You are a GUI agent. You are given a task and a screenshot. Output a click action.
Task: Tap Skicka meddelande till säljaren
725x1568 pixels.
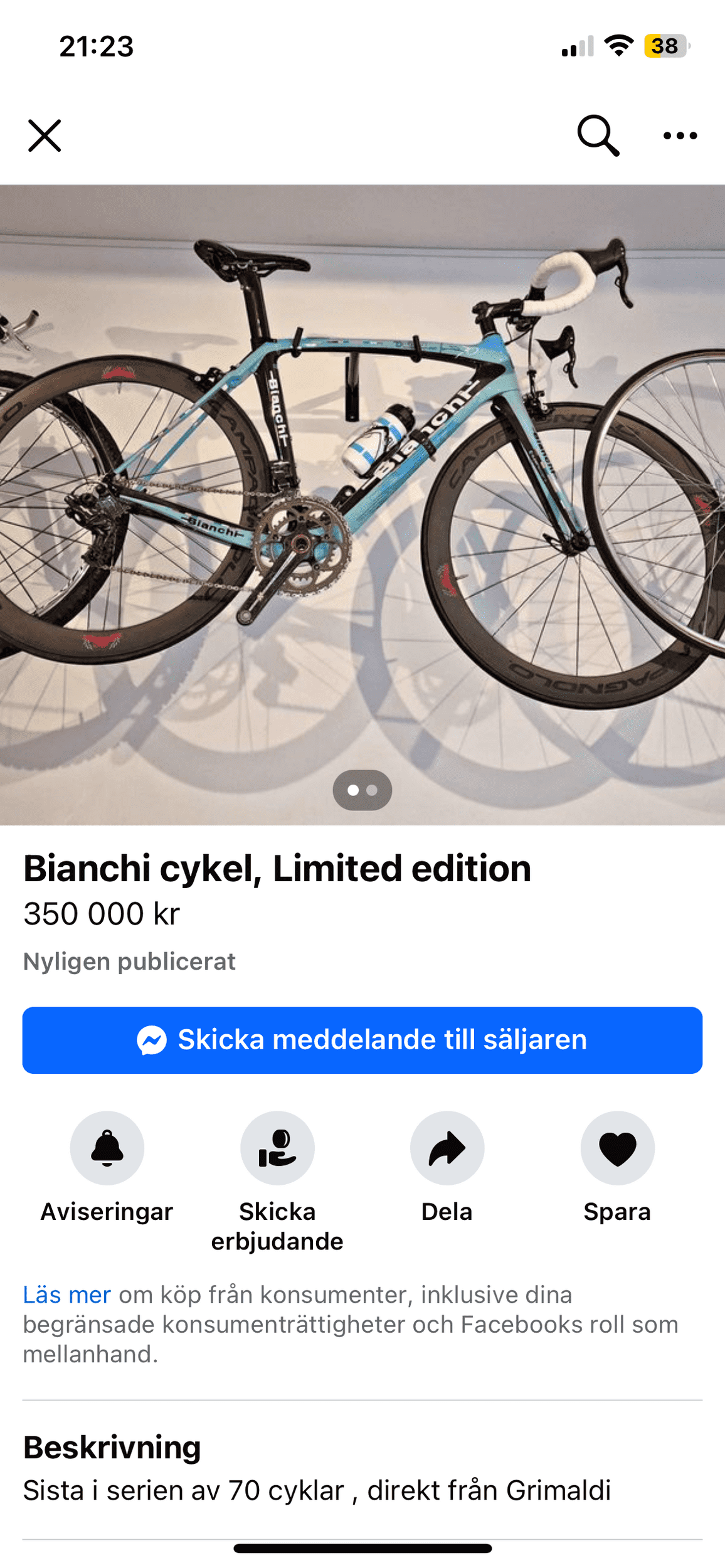(362, 1040)
